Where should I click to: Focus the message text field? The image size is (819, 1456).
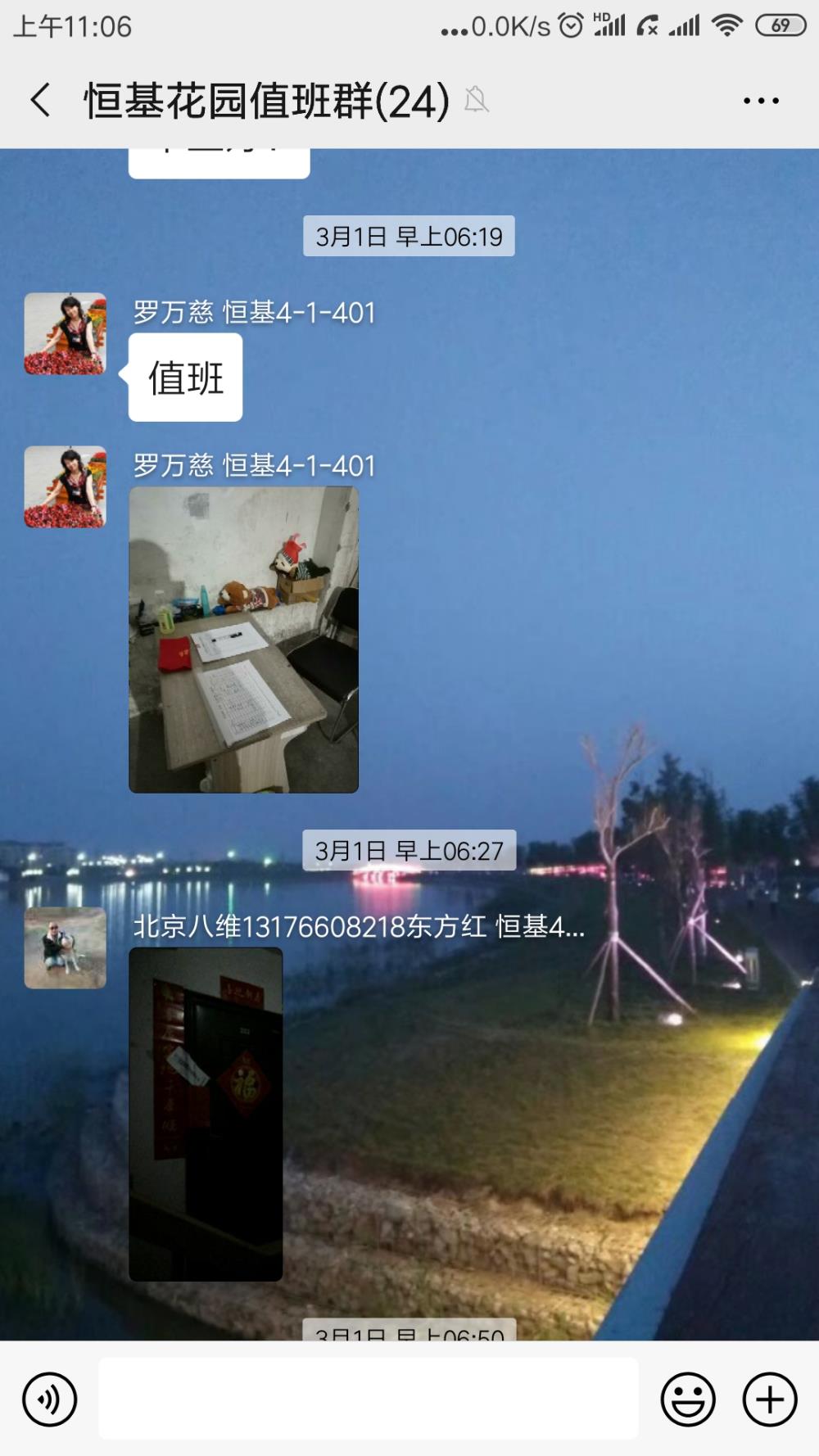tap(369, 1399)
